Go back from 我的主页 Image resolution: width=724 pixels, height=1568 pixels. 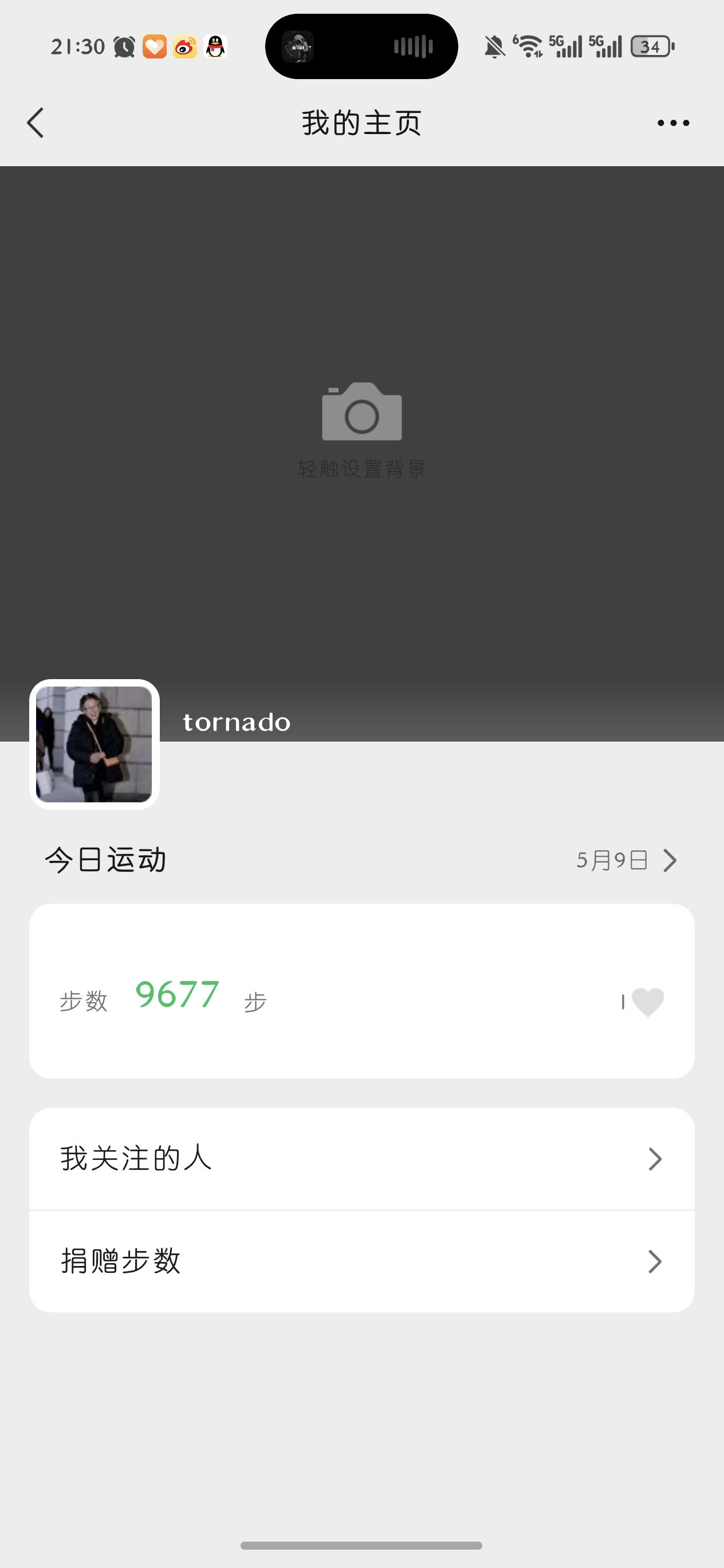coord(36,123)
